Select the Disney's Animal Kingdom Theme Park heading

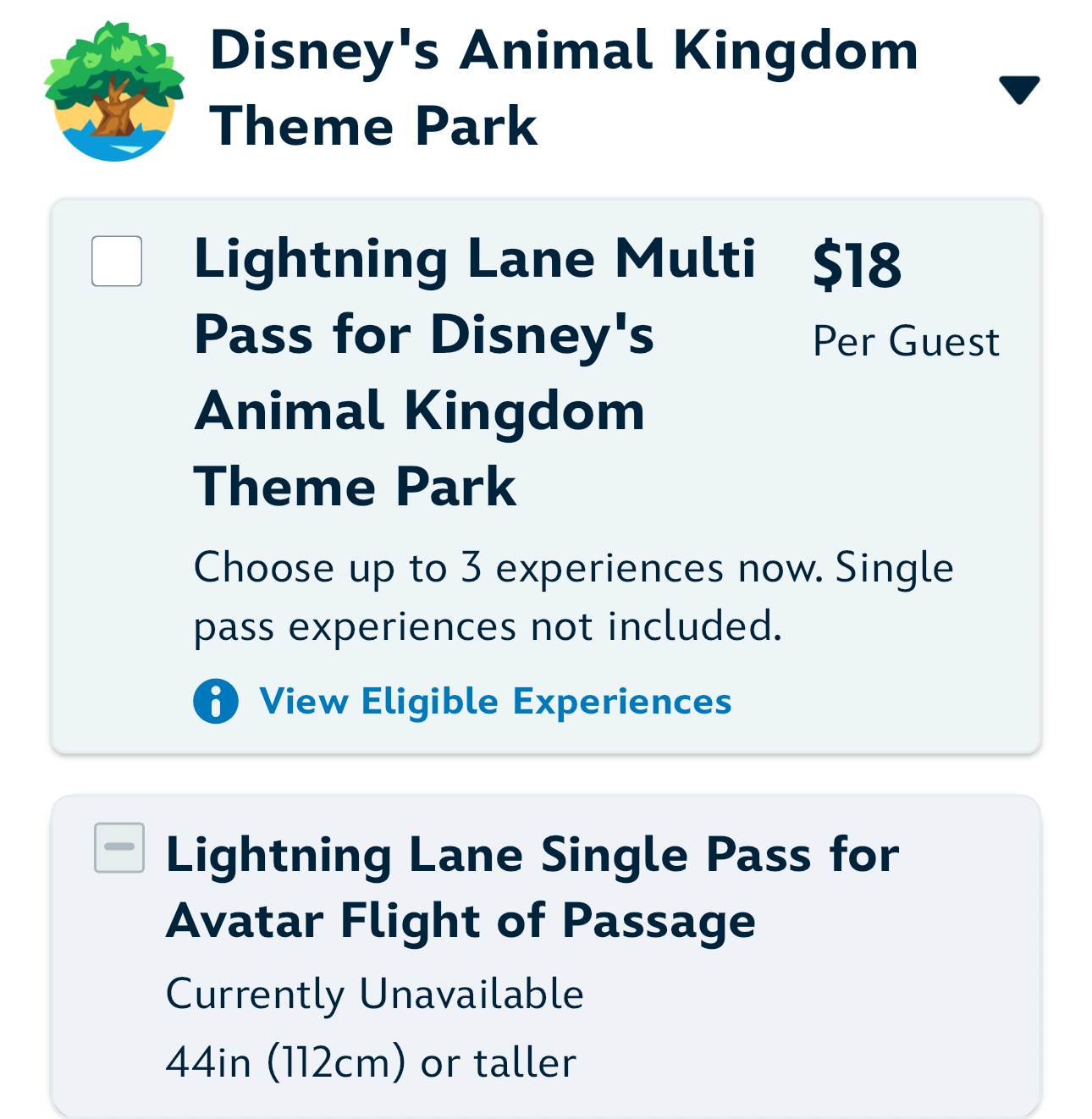[563, 89]
